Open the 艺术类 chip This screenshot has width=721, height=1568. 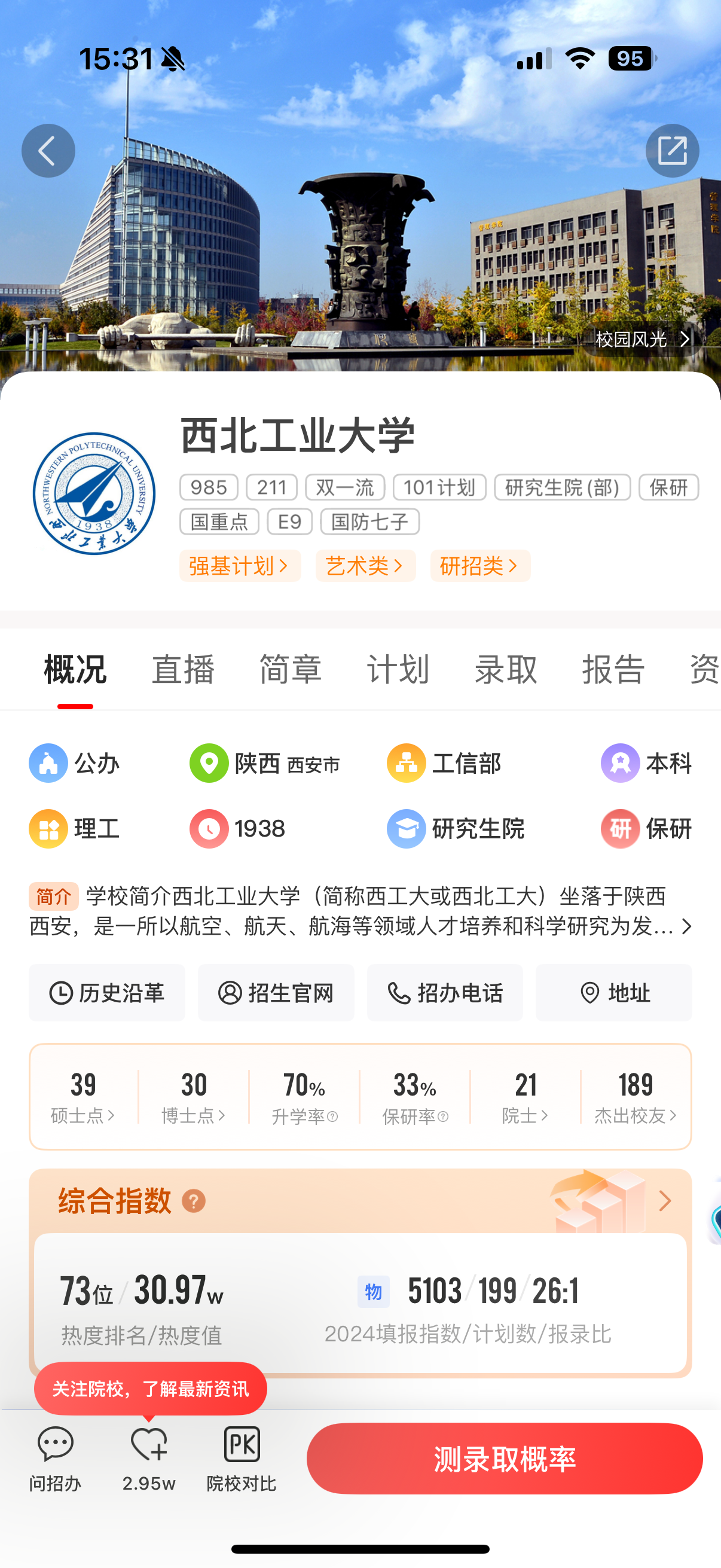coord(365,566)
